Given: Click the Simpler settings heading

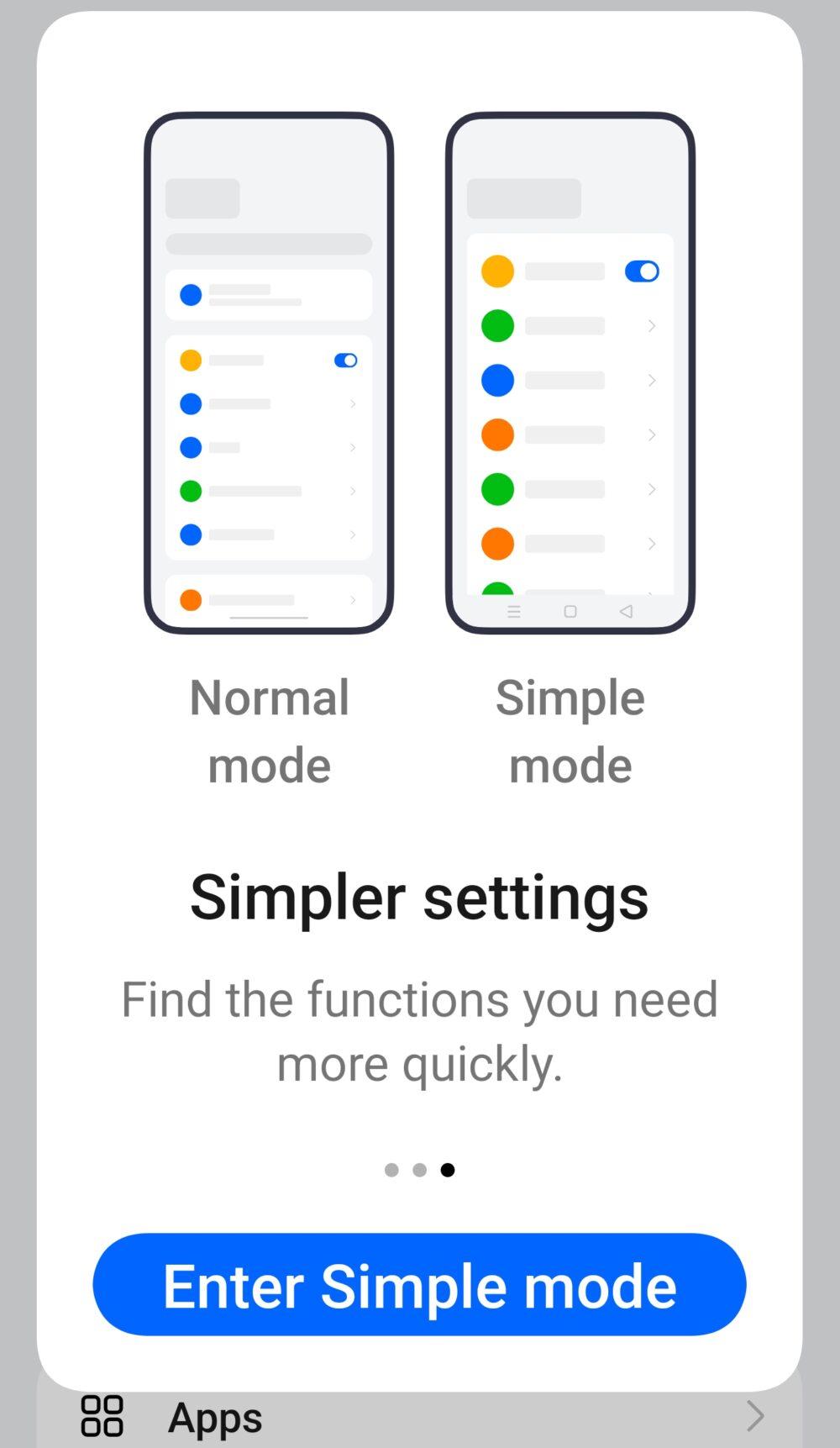Looking at the screenshot, I should pyautogui.click(x=419, y=896).
